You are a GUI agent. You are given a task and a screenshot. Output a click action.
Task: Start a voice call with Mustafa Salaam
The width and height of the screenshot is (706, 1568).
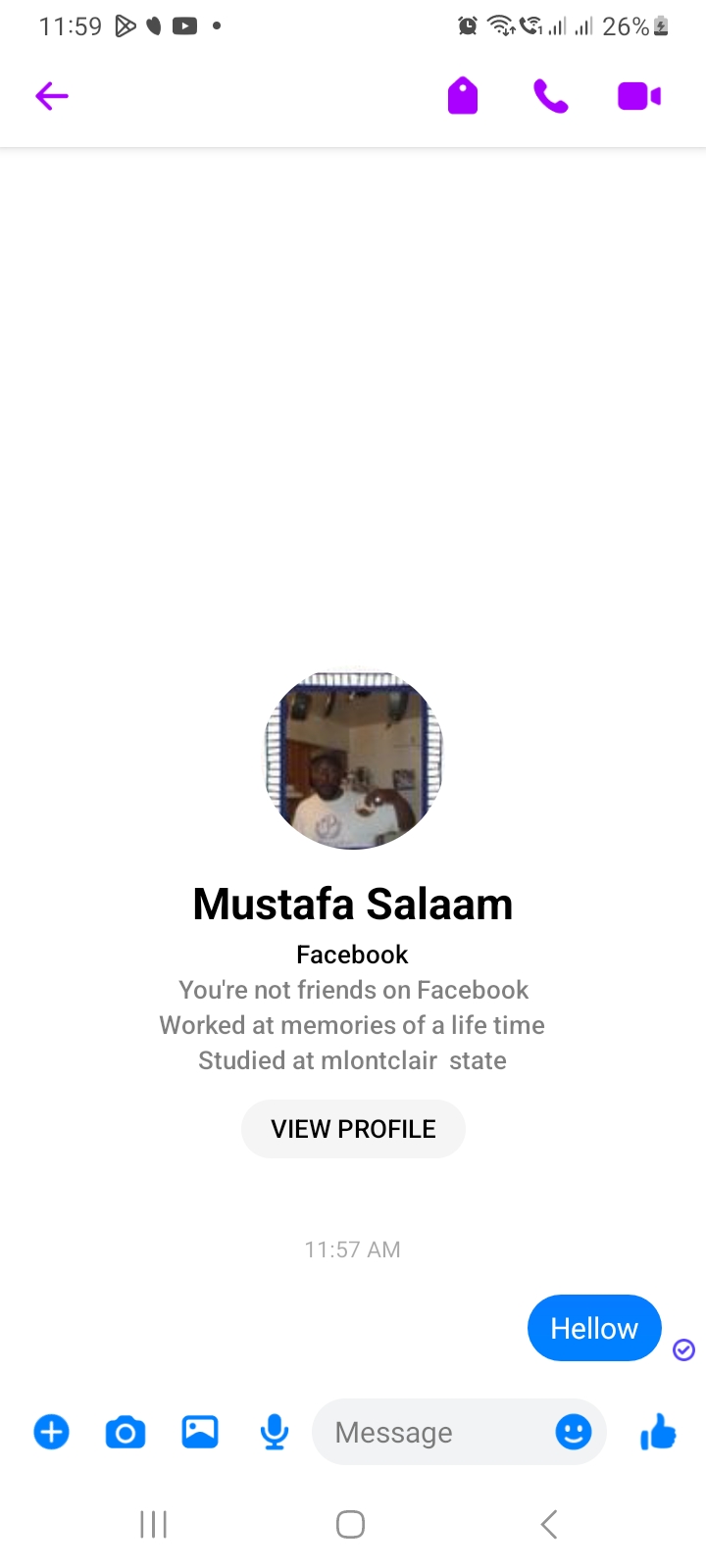(x=550, y=96)
